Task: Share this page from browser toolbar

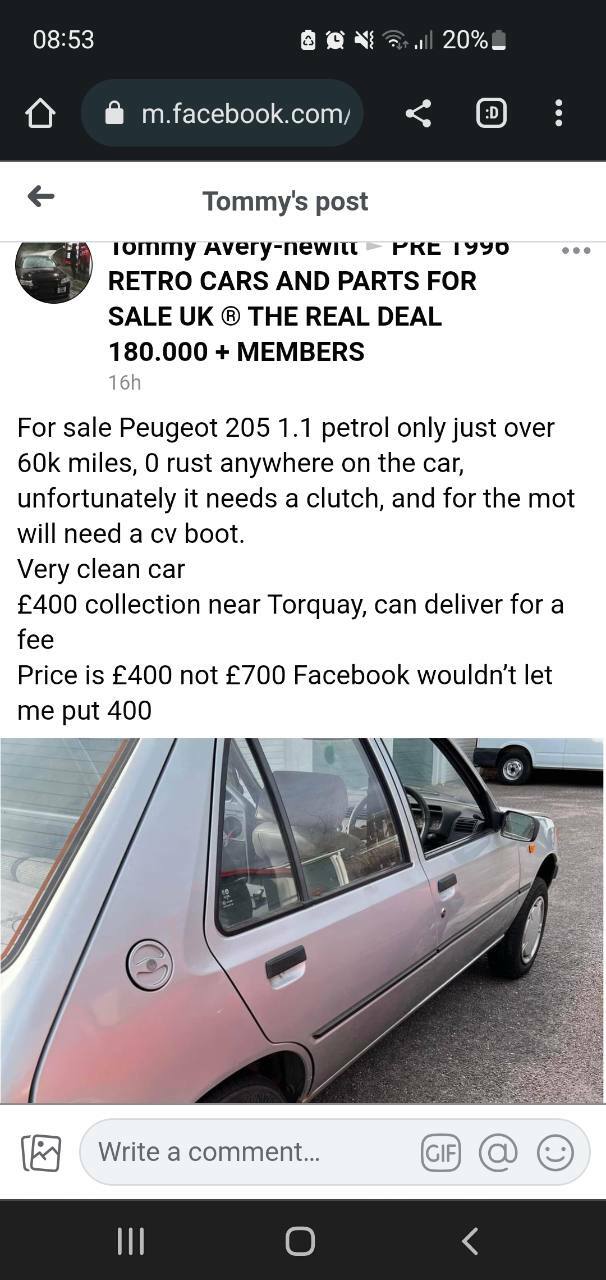Action: (418, 114)
